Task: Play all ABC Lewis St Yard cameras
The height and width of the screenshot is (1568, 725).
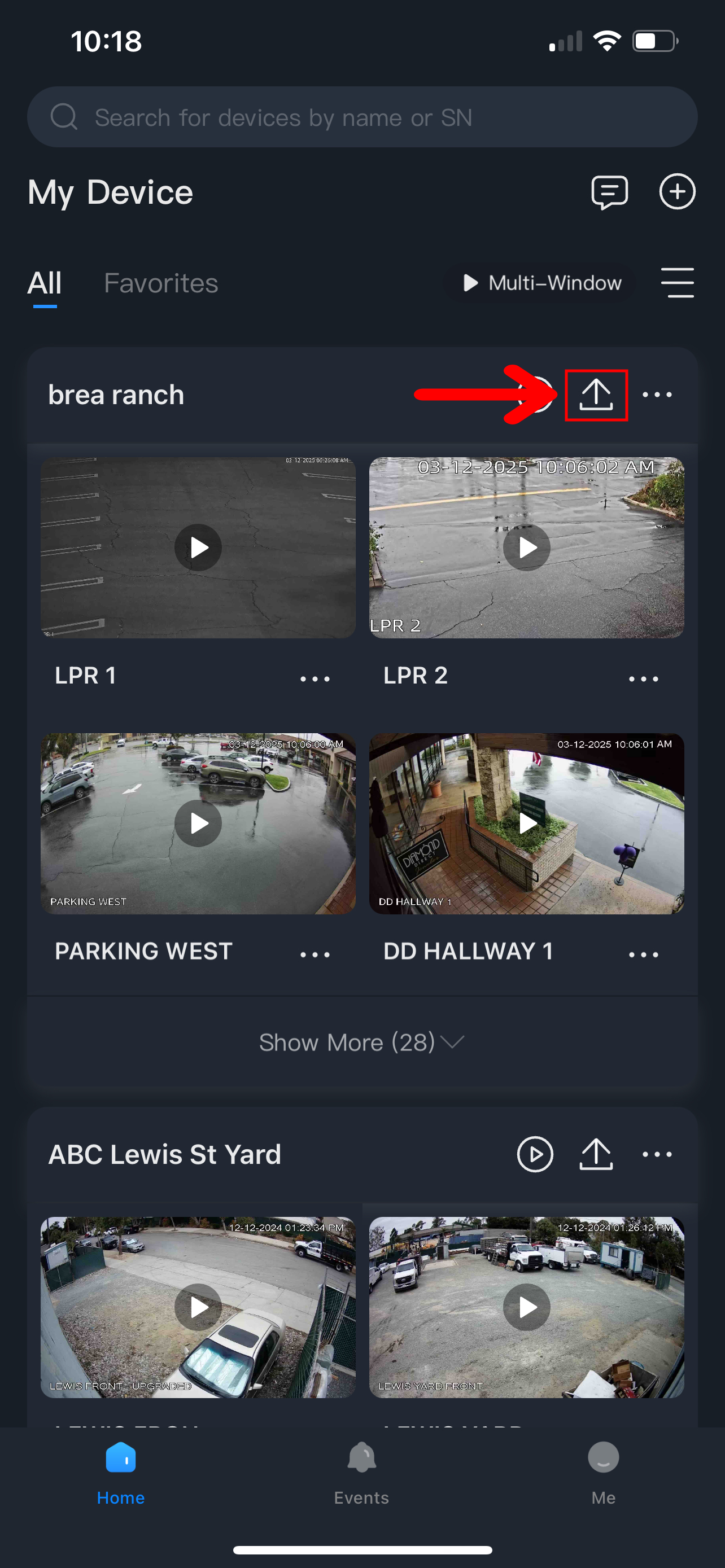Action: [x=535, y=1154]
